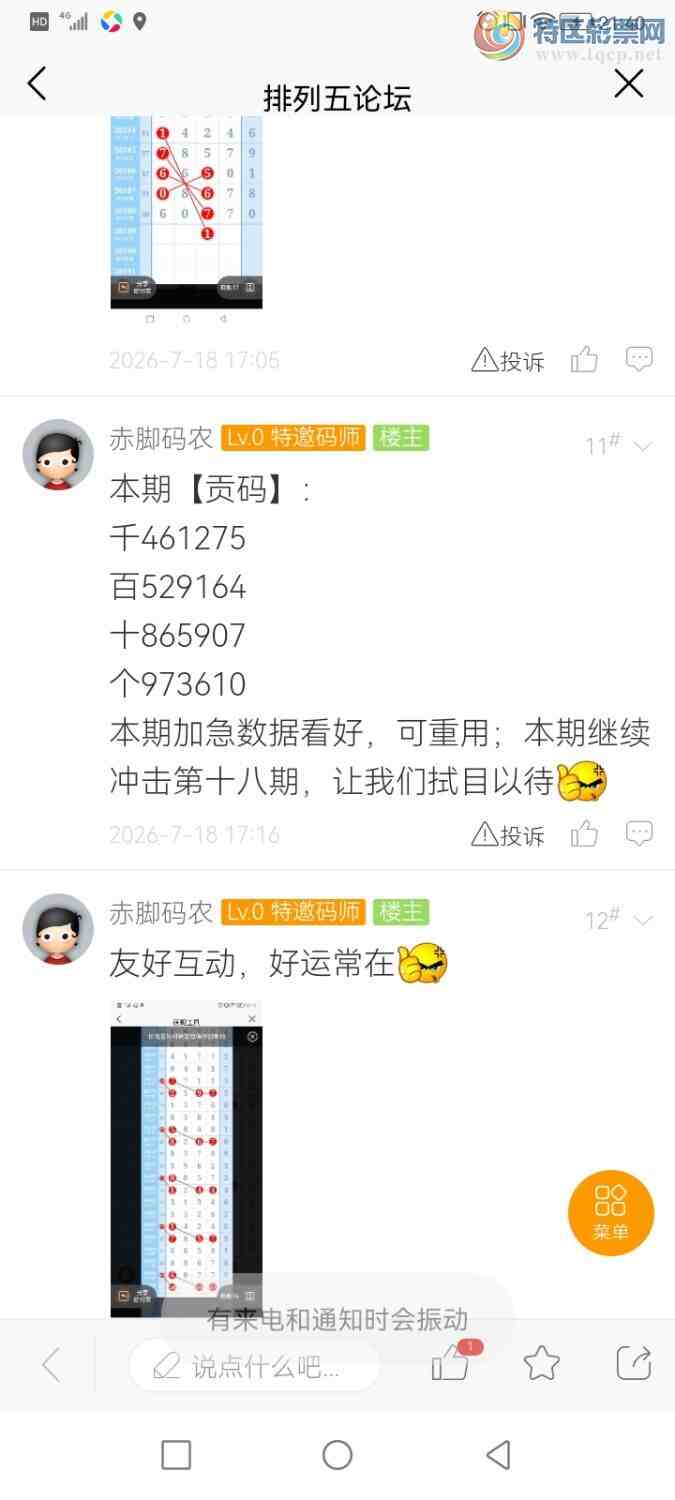
Task: Tap the 说点什么吧 comment field
Action: 254,1365
